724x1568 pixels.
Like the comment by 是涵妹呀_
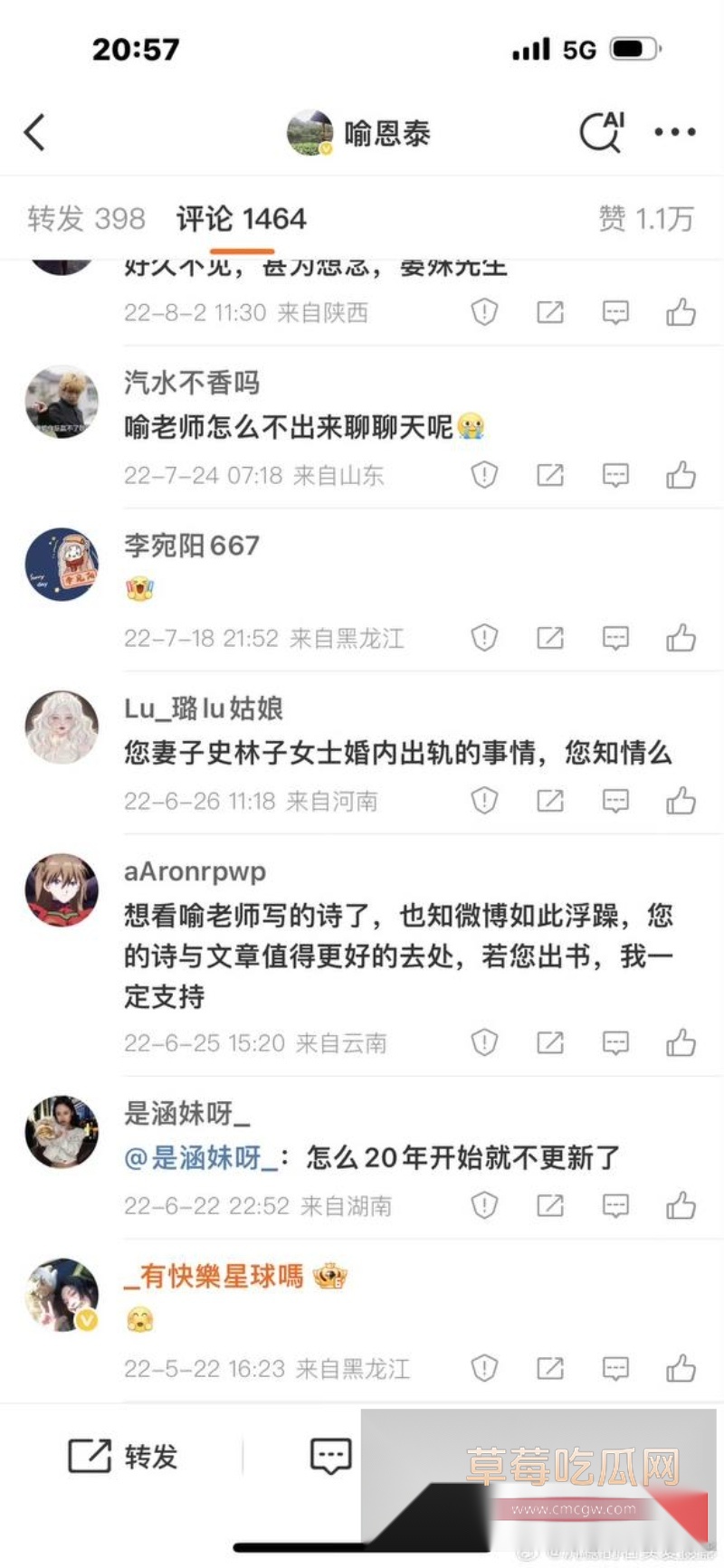(681, 1205)
